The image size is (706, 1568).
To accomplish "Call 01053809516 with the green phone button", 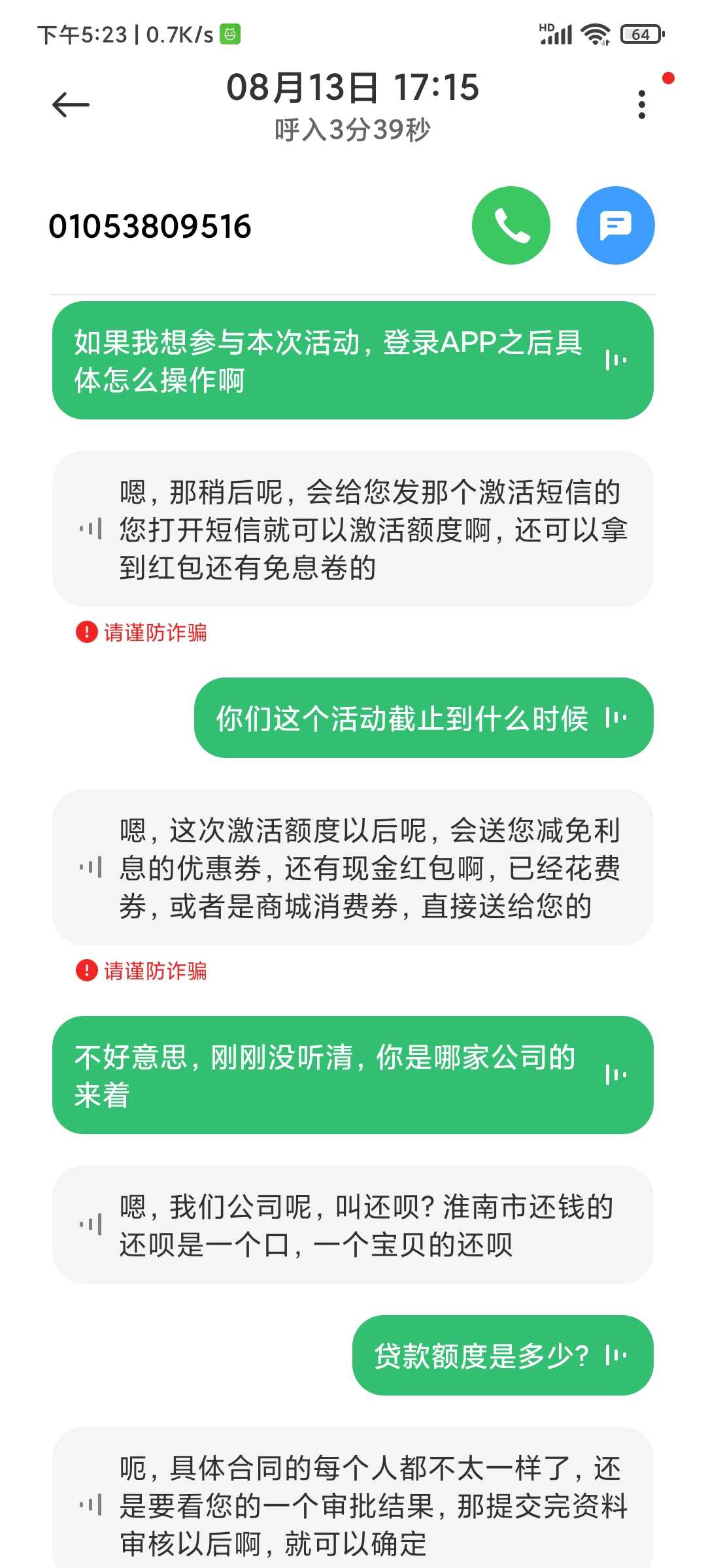I will 511,225.
